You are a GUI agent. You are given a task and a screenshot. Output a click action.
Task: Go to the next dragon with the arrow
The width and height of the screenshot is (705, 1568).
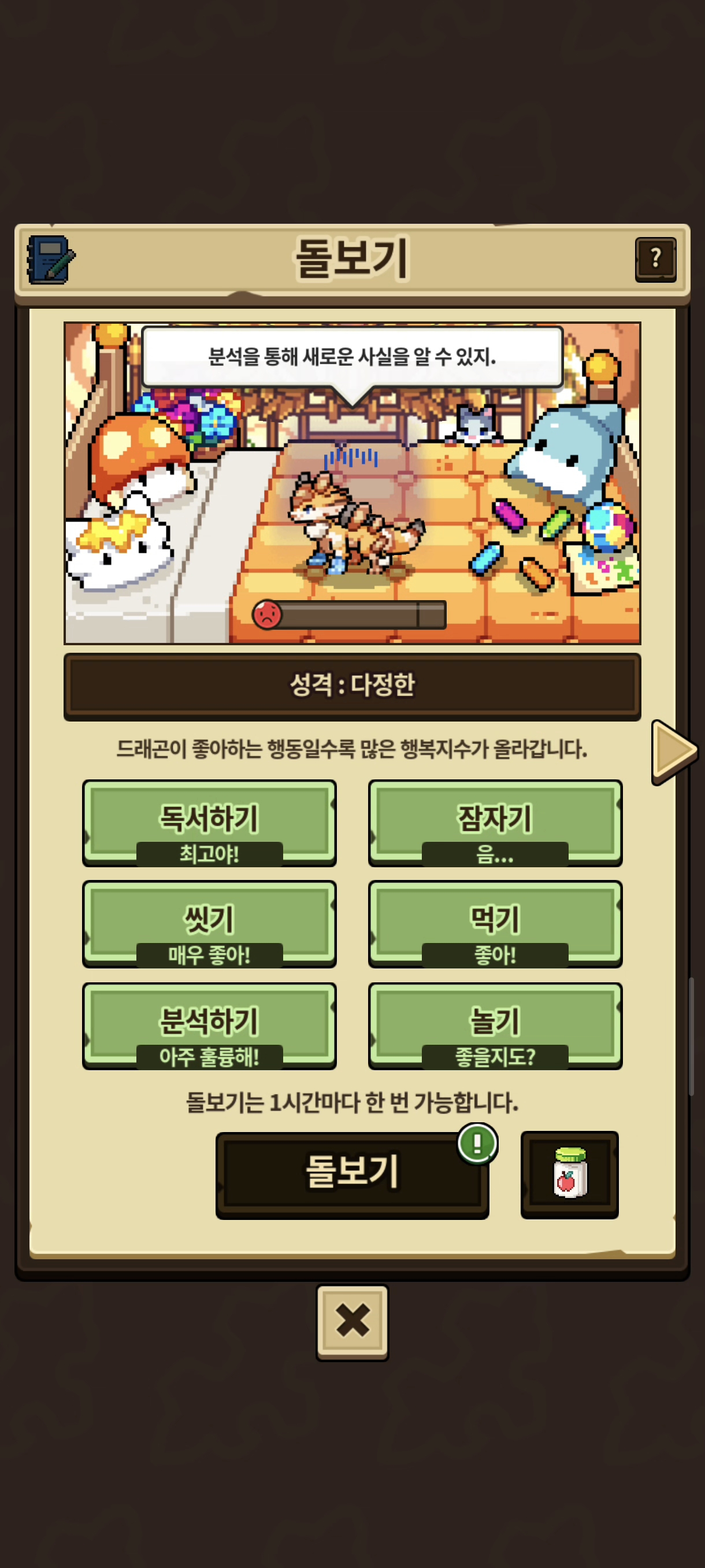(674, 751)
